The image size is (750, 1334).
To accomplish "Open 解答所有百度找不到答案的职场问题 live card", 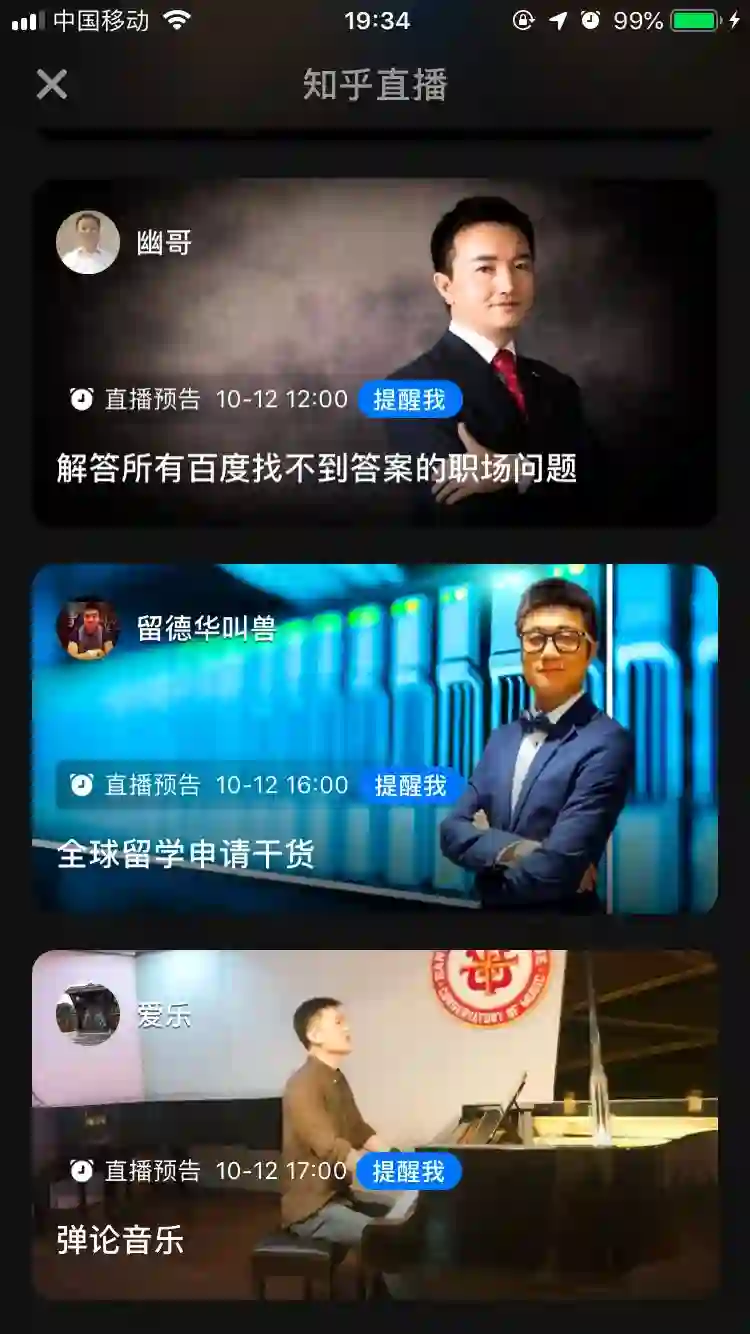I will point(316,468).
